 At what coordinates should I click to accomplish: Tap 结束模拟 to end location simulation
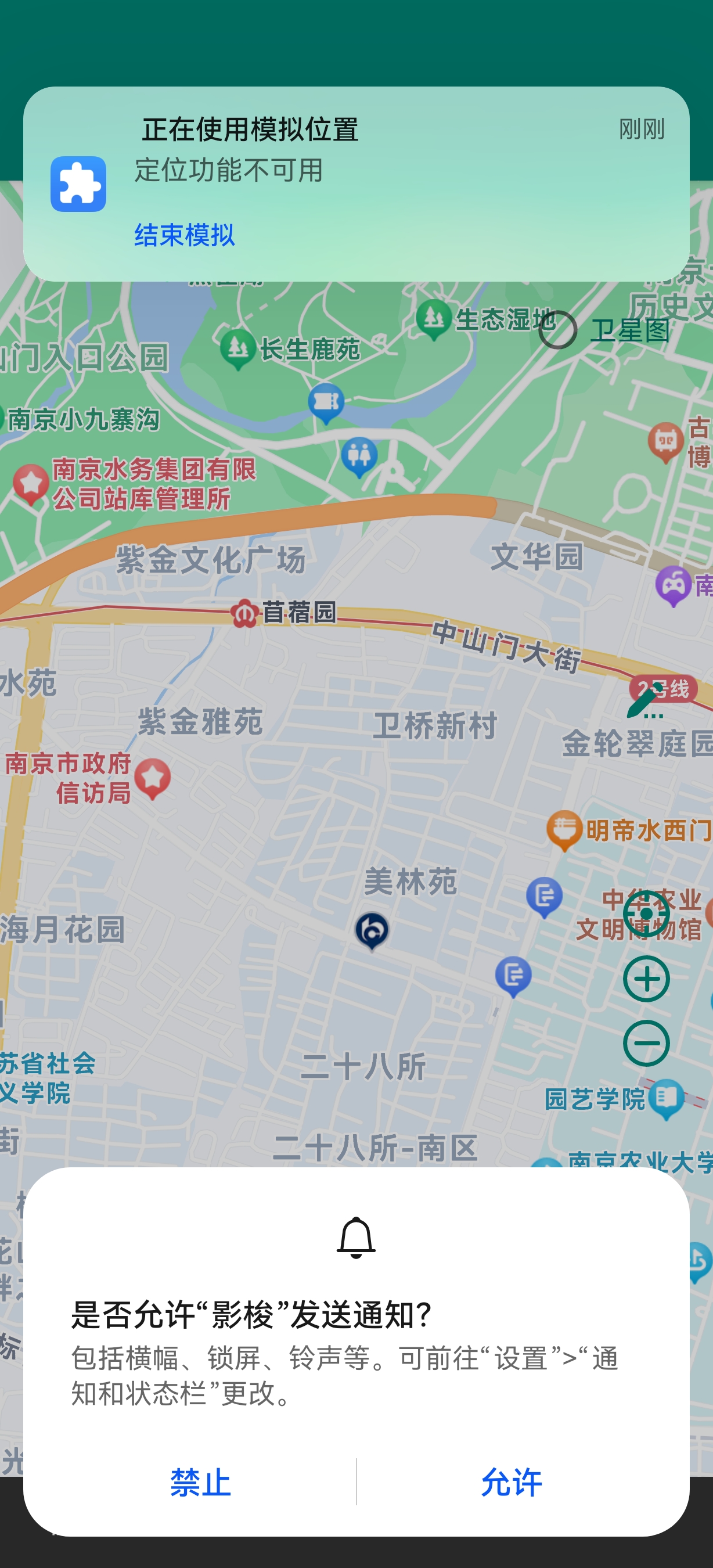184,235
